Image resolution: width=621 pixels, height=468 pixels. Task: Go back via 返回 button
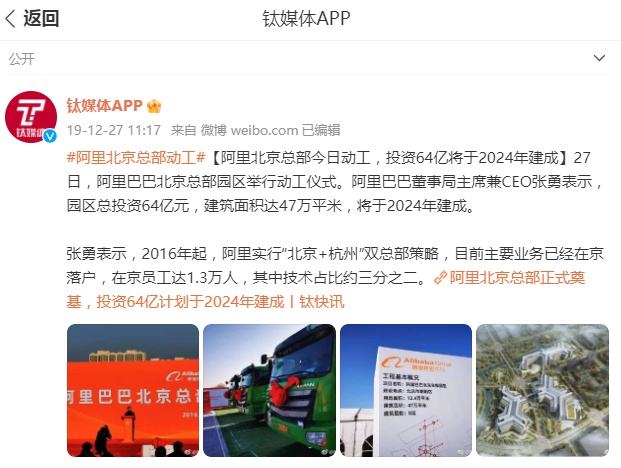pyautogui.click(x=32, y=18)
